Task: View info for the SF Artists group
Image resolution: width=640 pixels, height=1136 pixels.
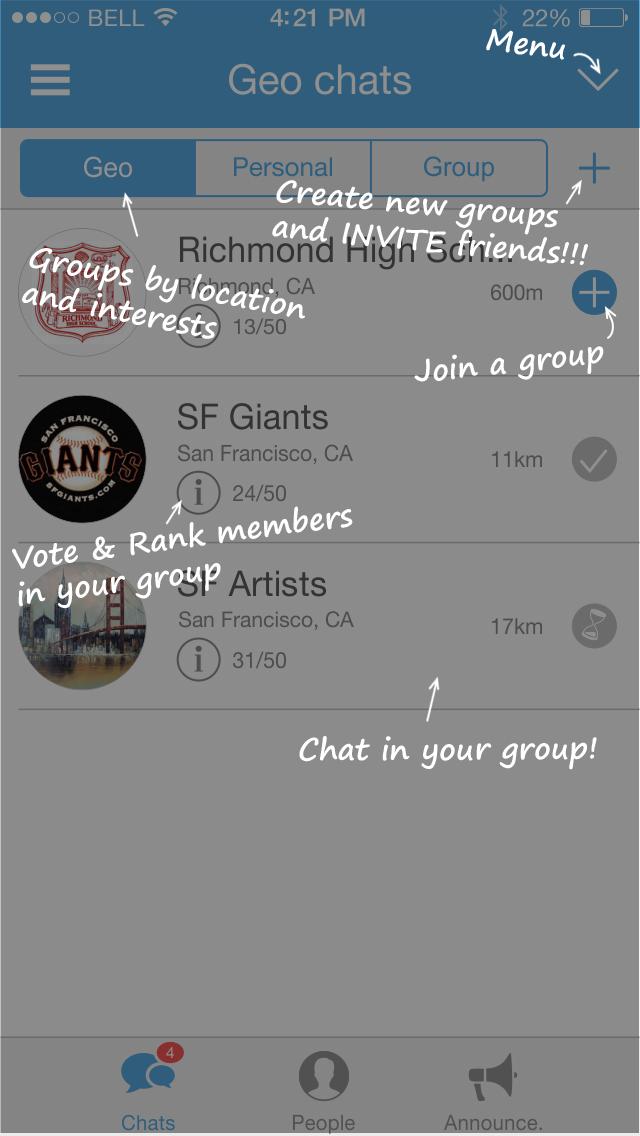Action: coord(198,660)
